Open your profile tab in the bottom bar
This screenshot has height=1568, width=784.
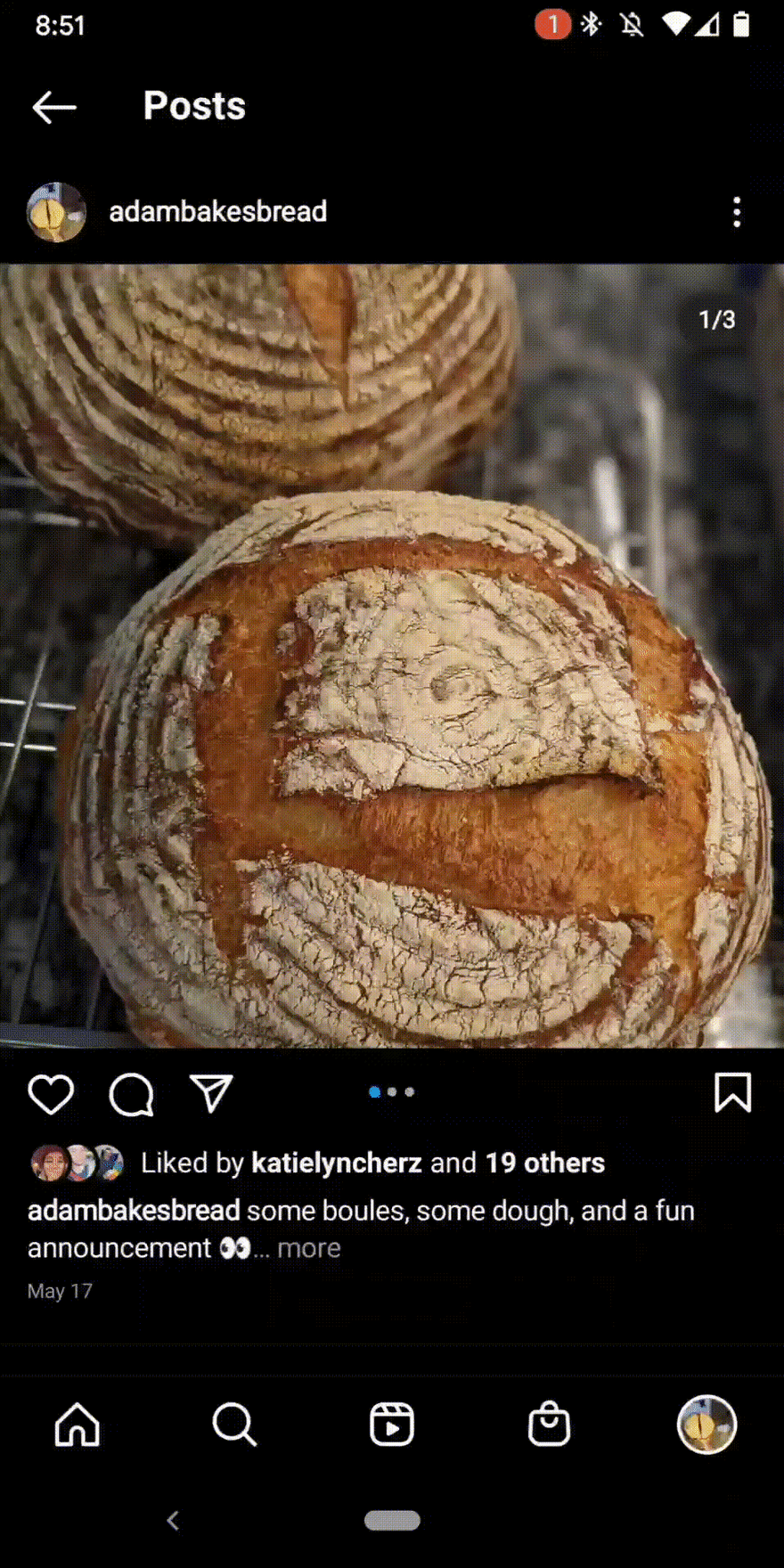click(x=706, y=1425)
